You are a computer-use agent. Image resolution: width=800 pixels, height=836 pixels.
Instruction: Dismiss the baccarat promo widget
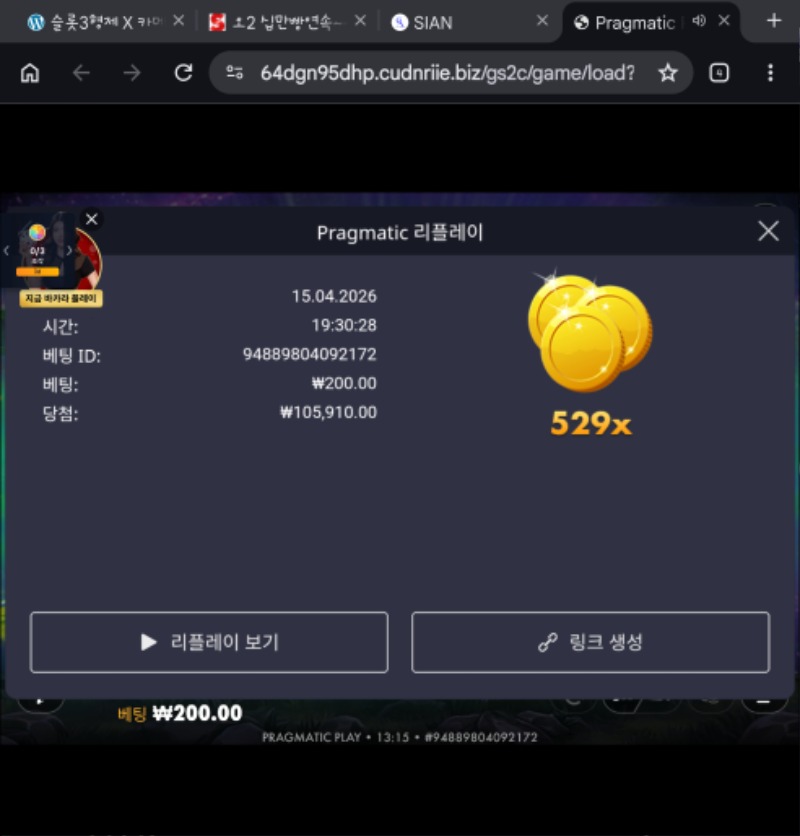tap(92, 219)
